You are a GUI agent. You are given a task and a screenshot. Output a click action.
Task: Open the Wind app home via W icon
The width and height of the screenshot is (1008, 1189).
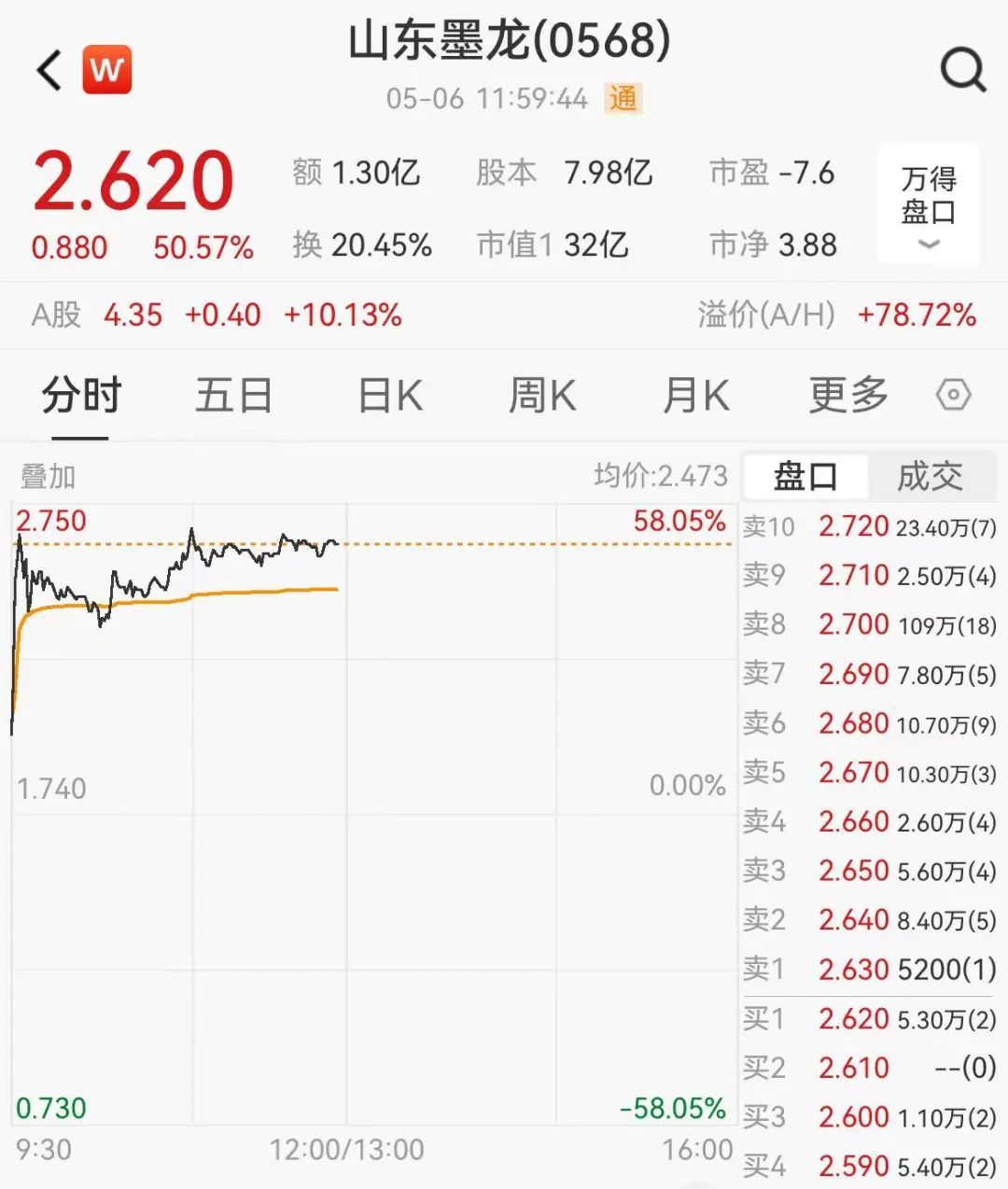tap(108, 70)
